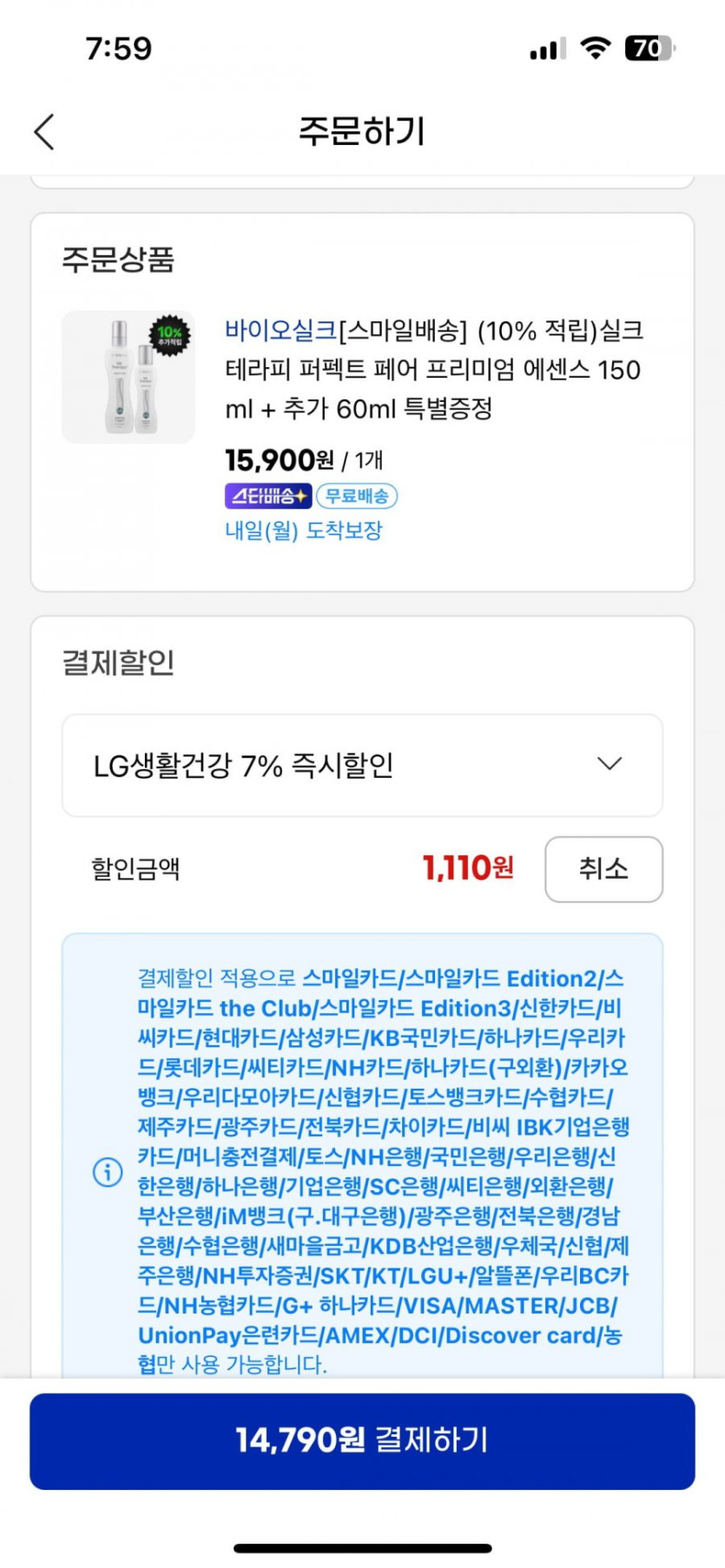725x1568 pixels.
Task: Go back from the 주문하기 page
Action: click(x=45, y=132)
